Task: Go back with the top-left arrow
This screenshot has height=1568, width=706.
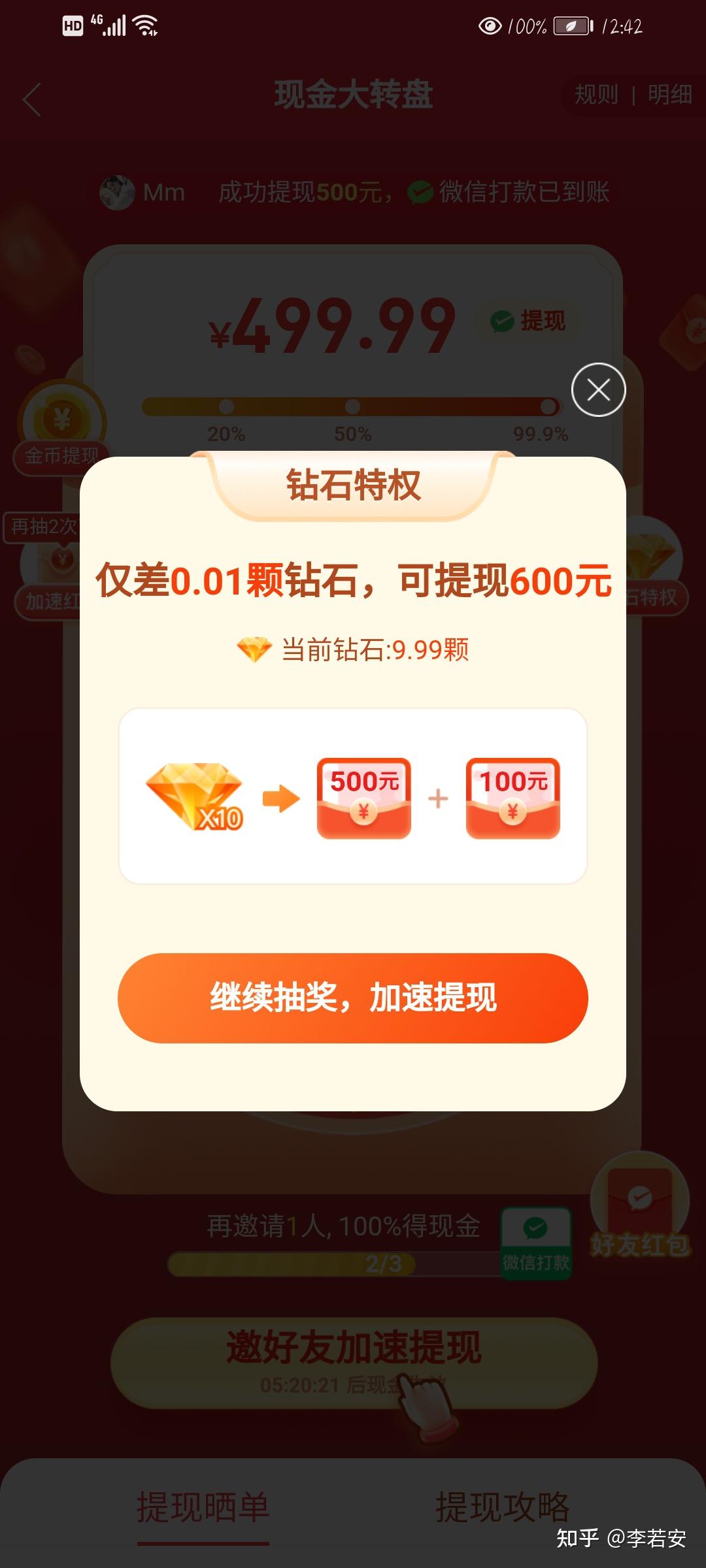Action: point(32,99)
